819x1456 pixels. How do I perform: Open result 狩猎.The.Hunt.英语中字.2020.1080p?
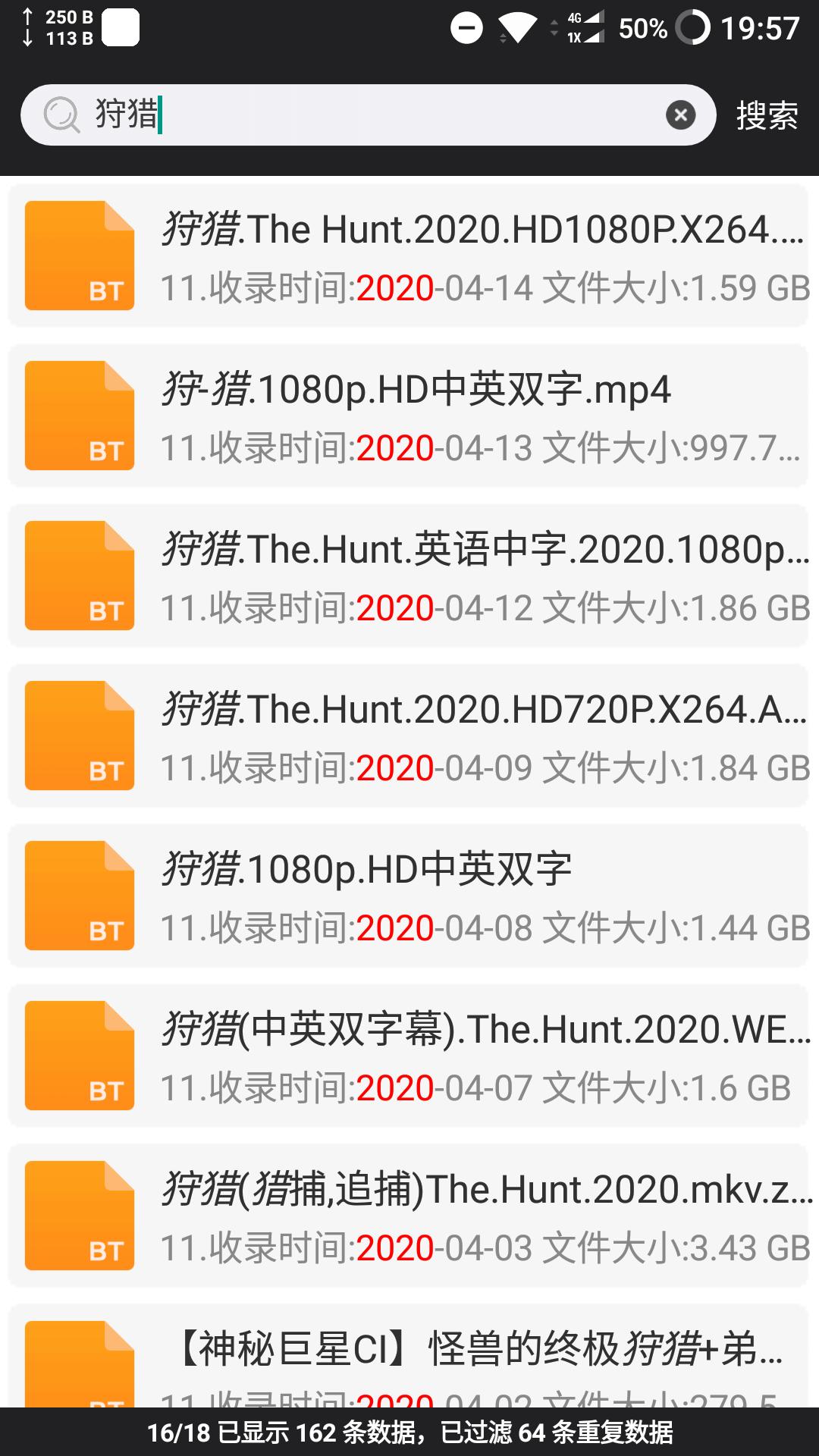(408, 576)
